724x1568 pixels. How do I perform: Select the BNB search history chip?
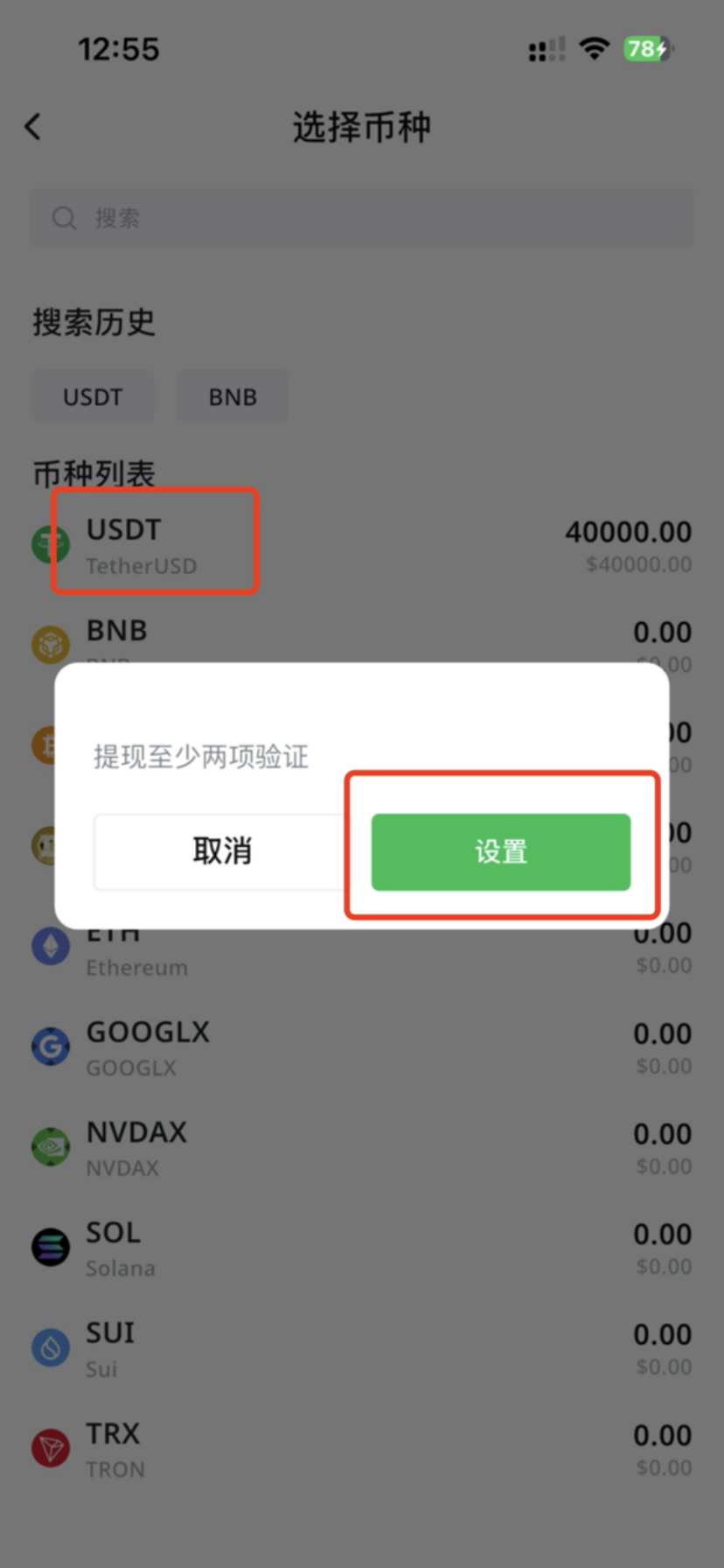coord(233,397)
